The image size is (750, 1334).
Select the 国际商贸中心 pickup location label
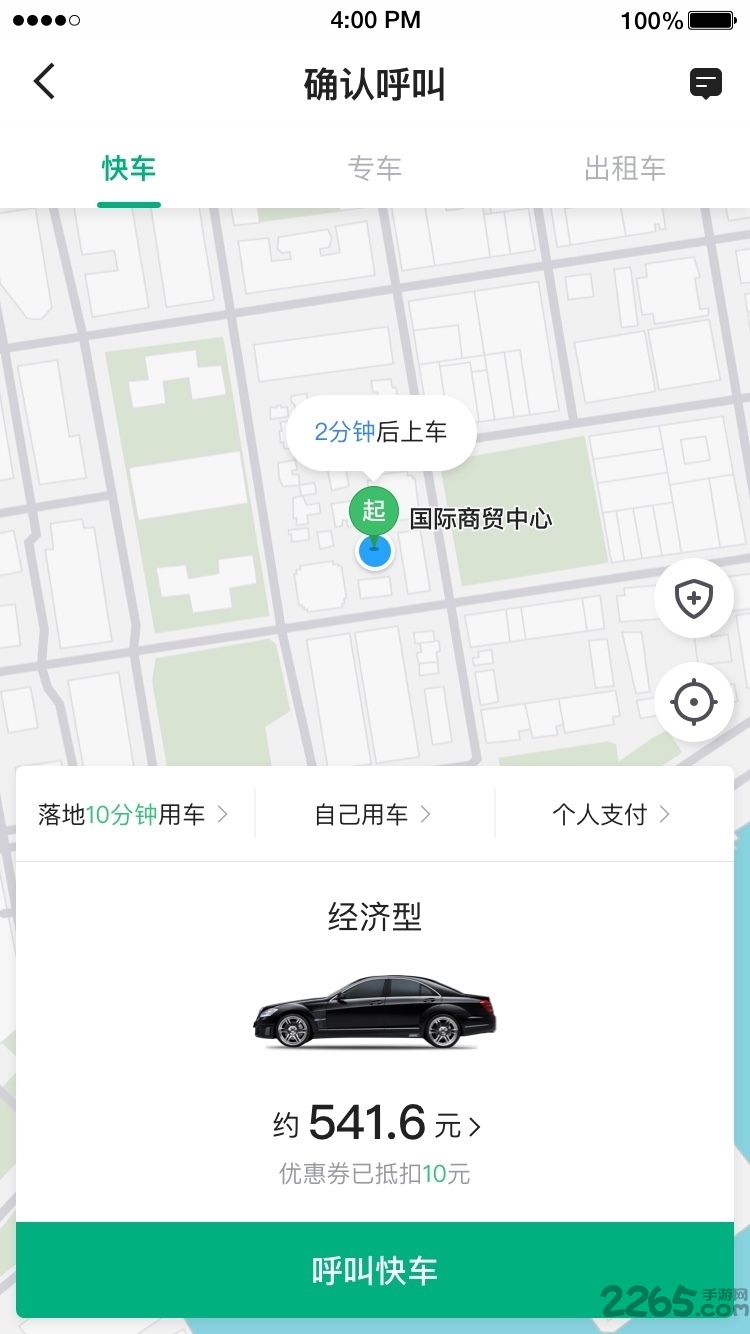479,518
